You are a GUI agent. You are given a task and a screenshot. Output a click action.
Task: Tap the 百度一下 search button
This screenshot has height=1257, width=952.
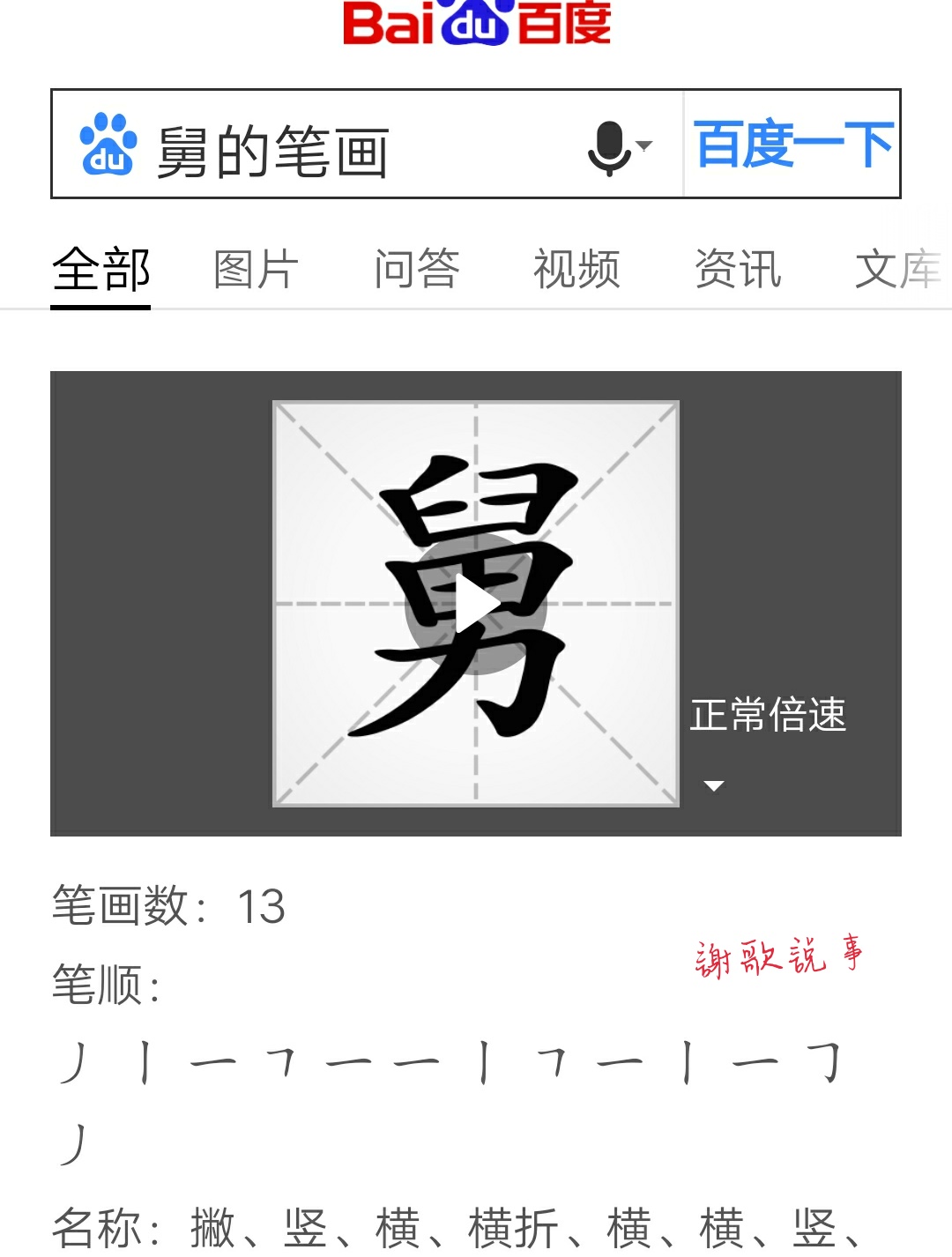click(792, 145)
